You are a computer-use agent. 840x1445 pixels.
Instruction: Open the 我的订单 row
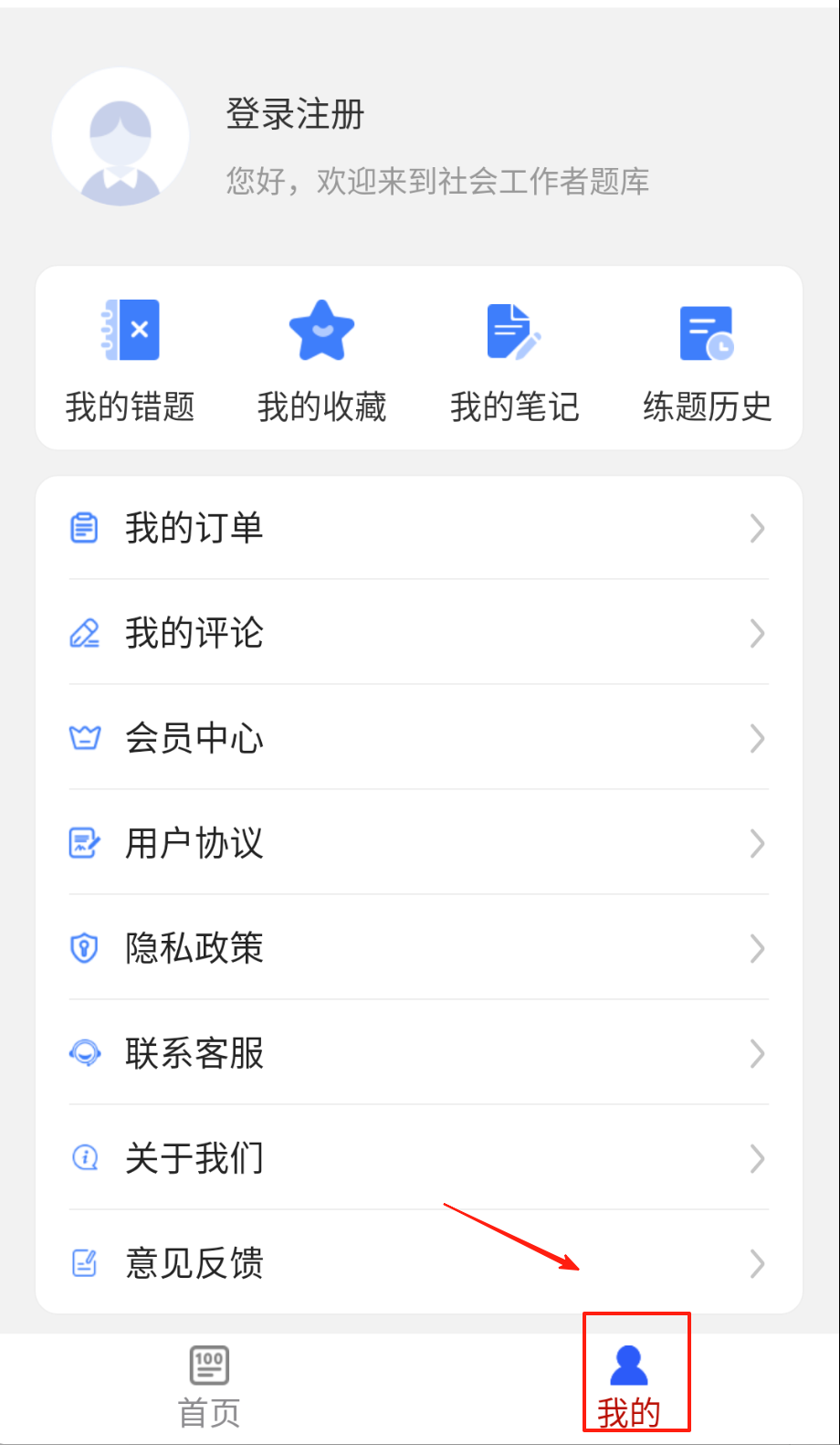point(419,528)
